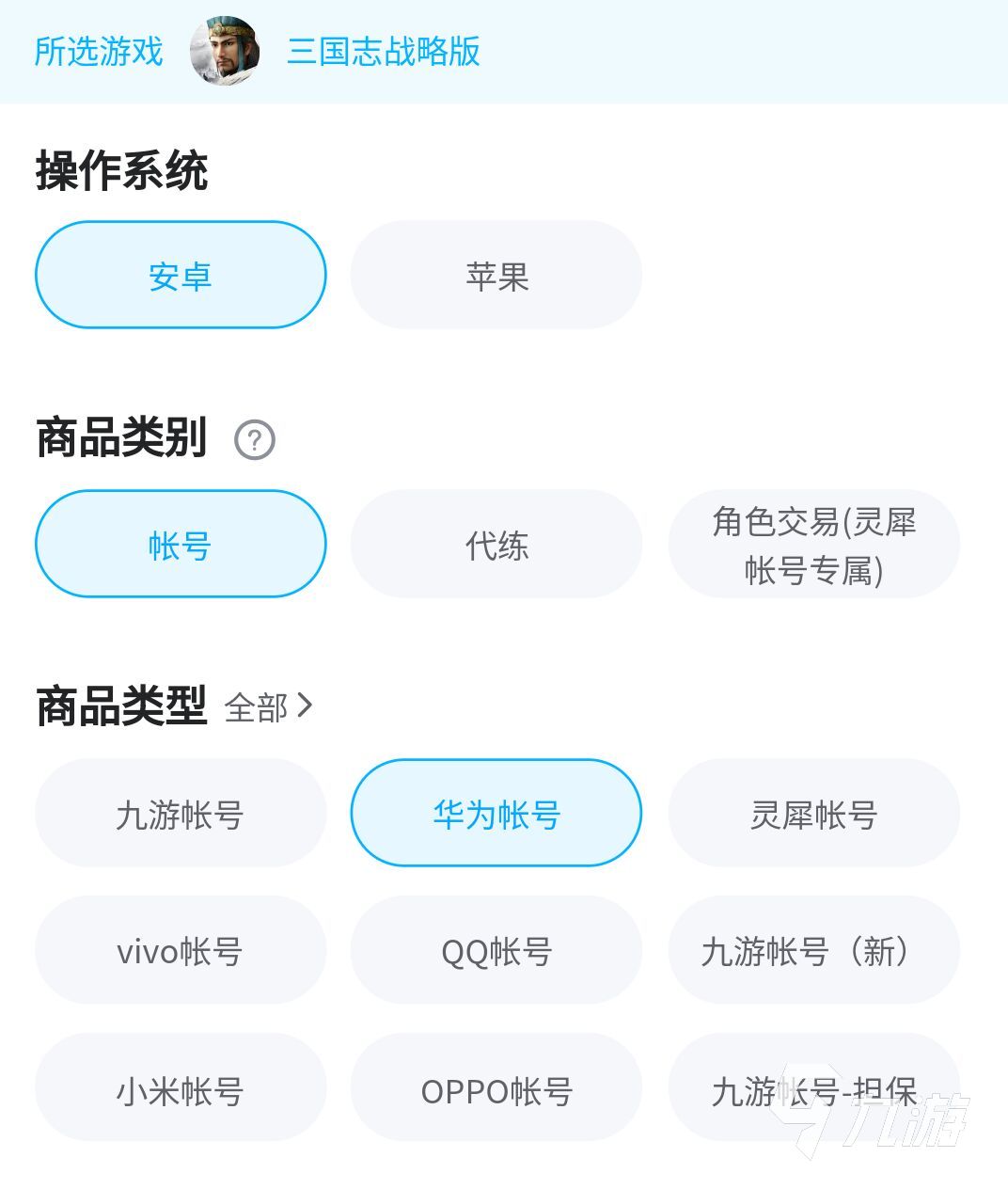Expand 全部 product types
Image resolution: width=1008 pixels, height=1189 pixels.
point(268,706)
